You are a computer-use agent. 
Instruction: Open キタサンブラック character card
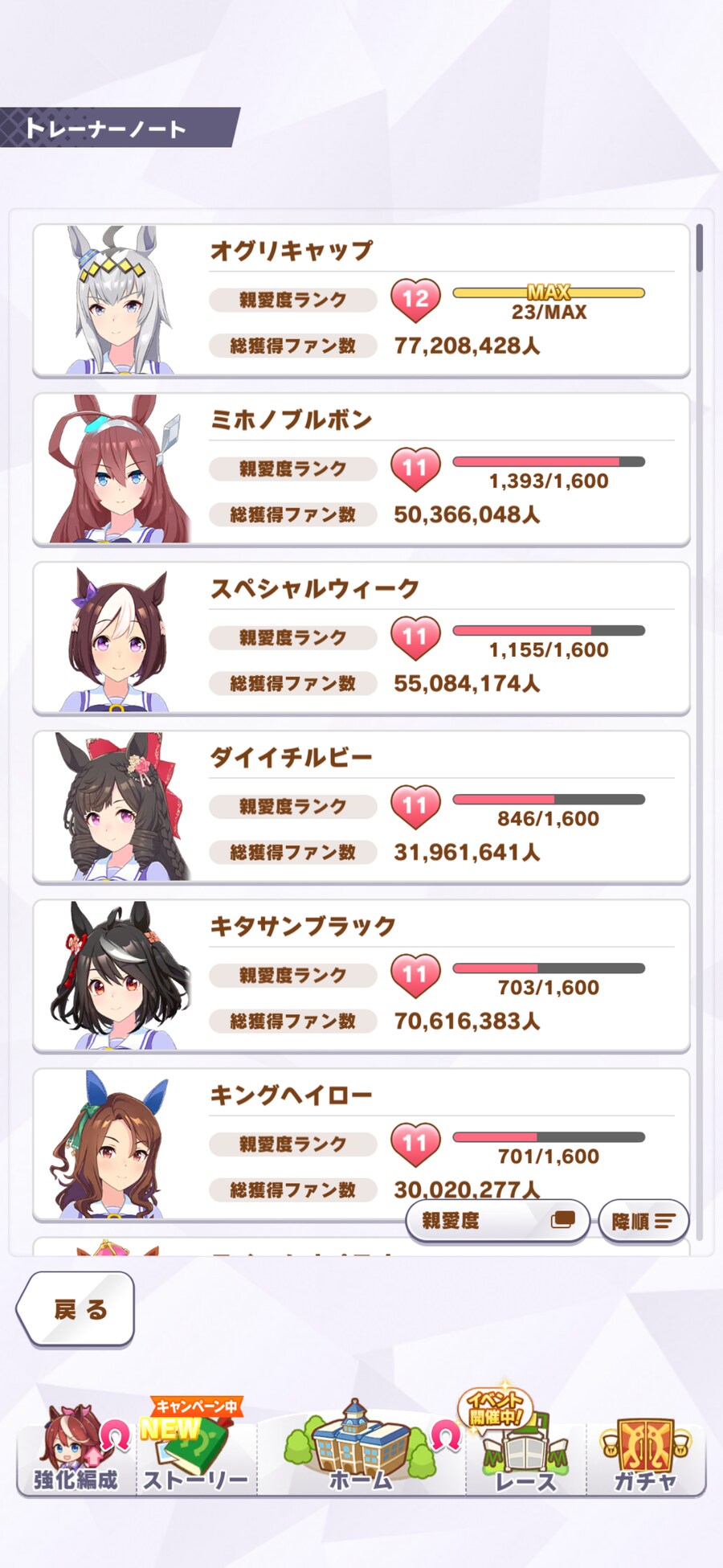pos(361,976)
